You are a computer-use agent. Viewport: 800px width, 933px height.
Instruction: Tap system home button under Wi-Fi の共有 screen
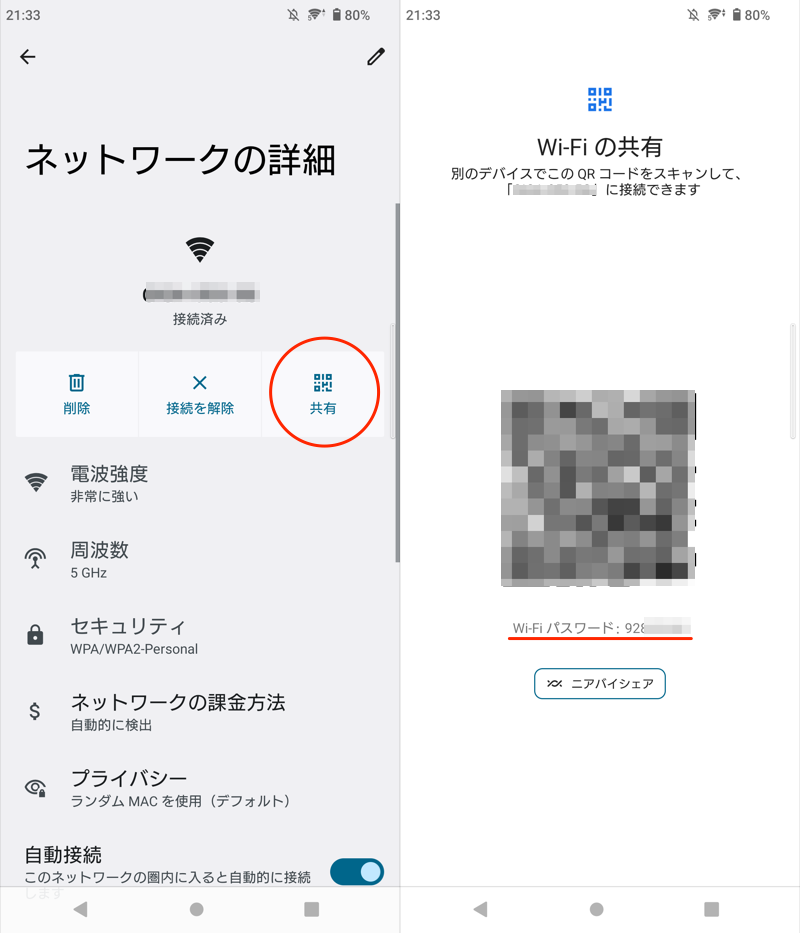pyautogui.click(x=597, y=909)
